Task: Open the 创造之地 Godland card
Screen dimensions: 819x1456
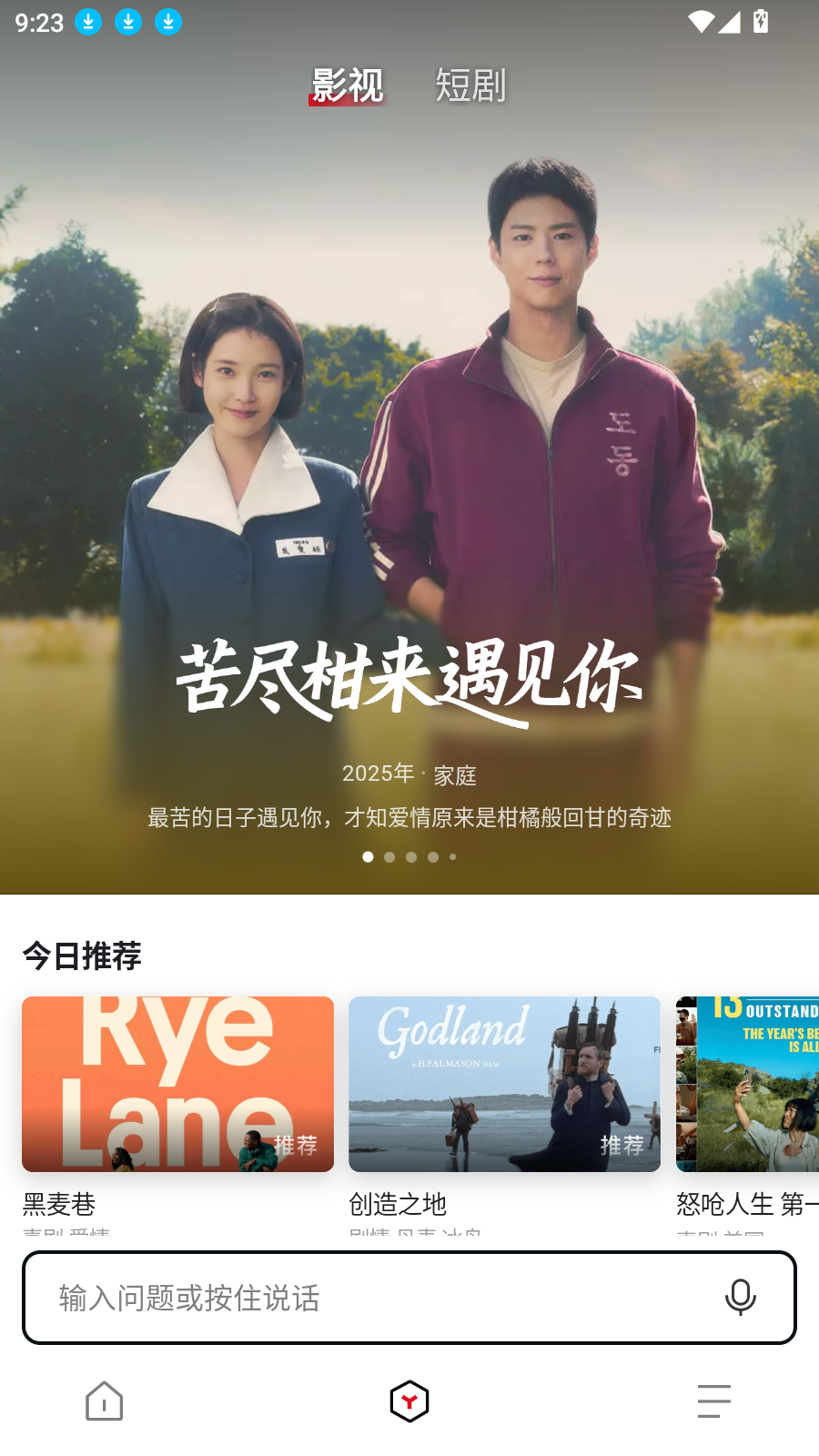Action: click(x=504, y=1084)
